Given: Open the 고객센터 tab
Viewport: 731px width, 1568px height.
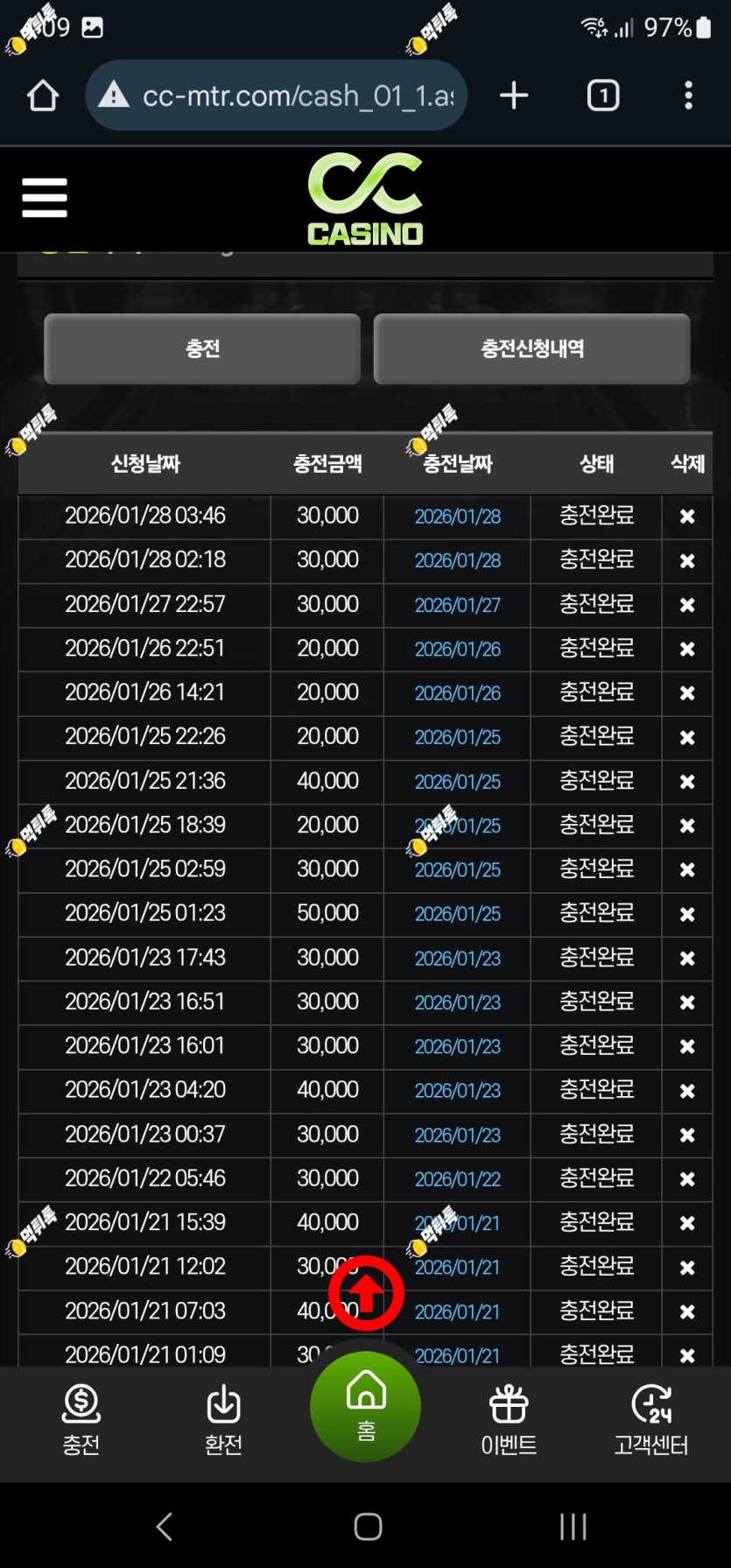Looking at the screenshot, I should [651, 1420].
